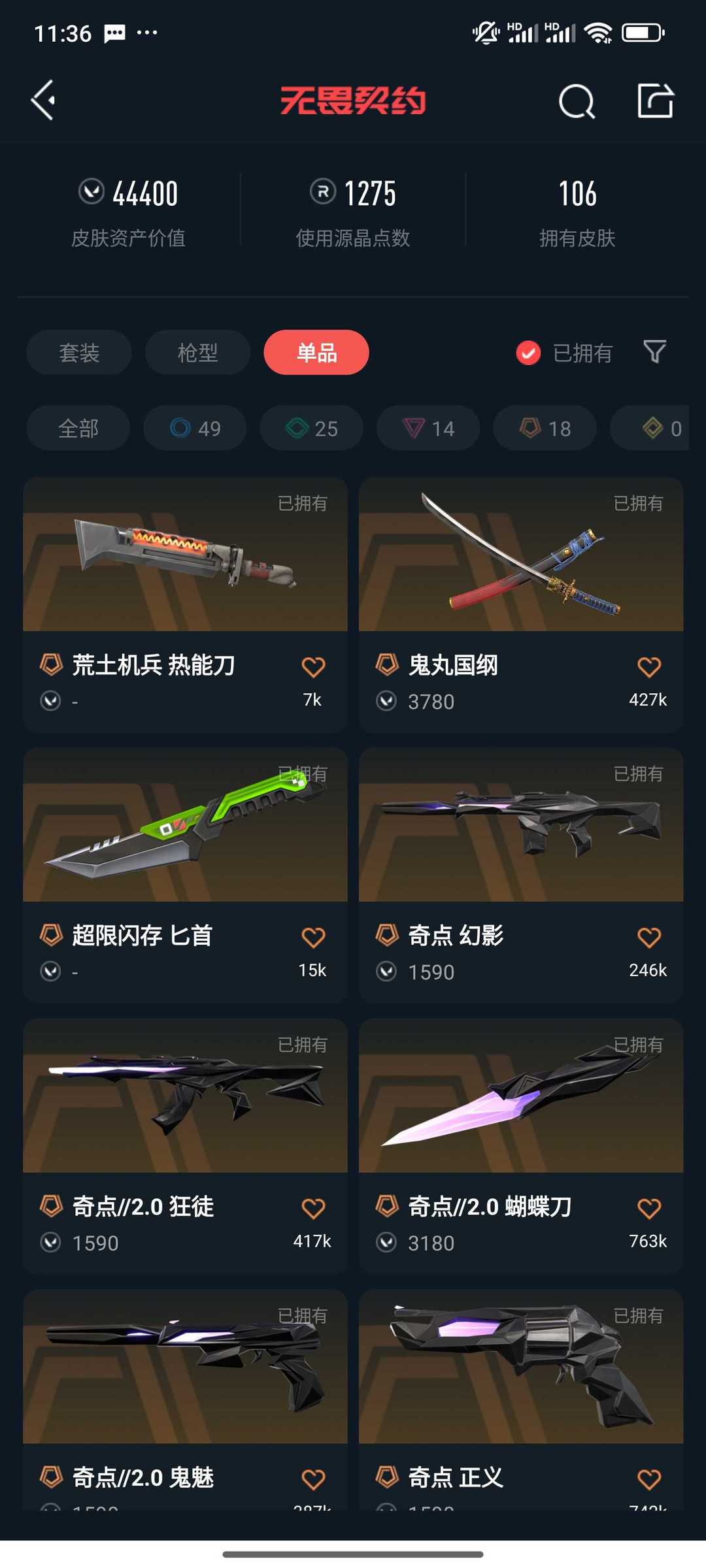Screen dimensions: 706x1568
Task: Open the 荒土机兵 热能刀 skin card
Action: (185, 604)
